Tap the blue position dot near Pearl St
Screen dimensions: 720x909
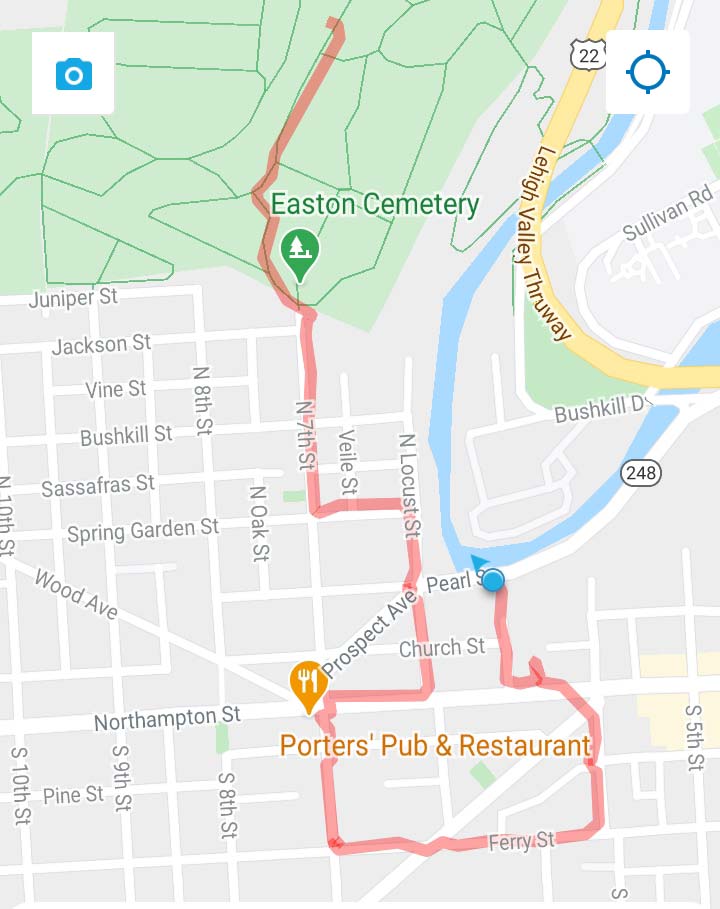492,581
